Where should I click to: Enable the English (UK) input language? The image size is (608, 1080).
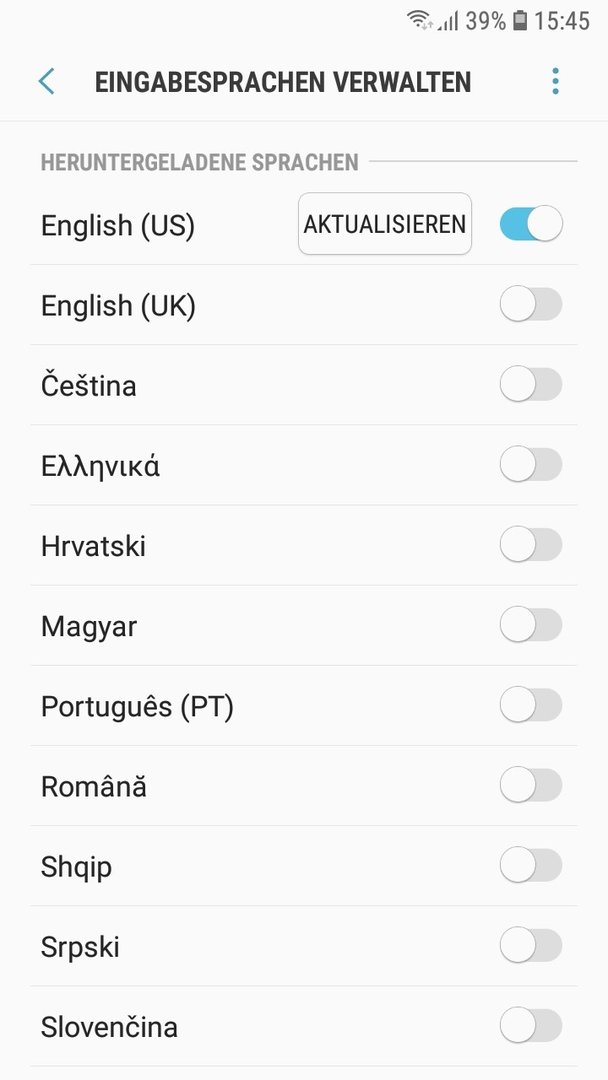pos(531,304)
